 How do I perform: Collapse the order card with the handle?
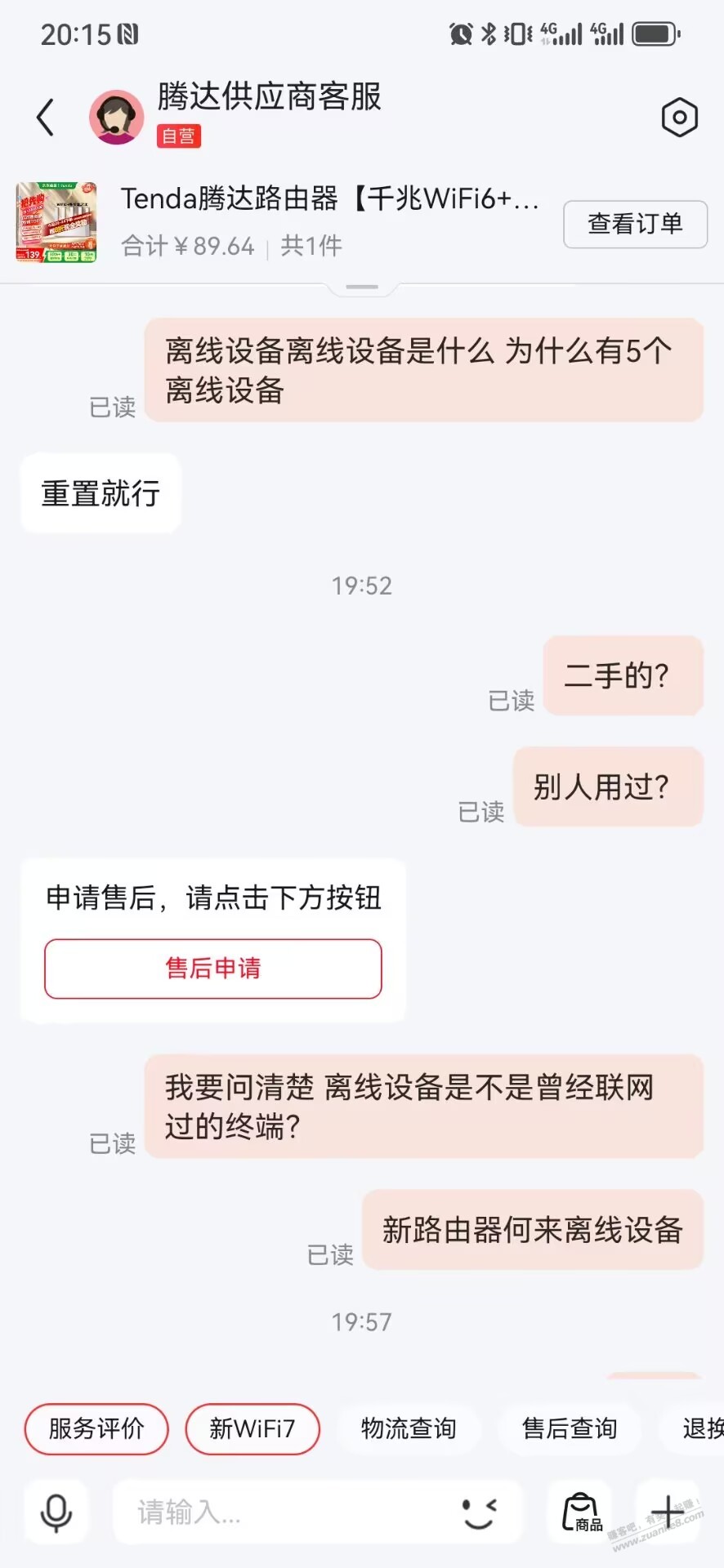362,287
